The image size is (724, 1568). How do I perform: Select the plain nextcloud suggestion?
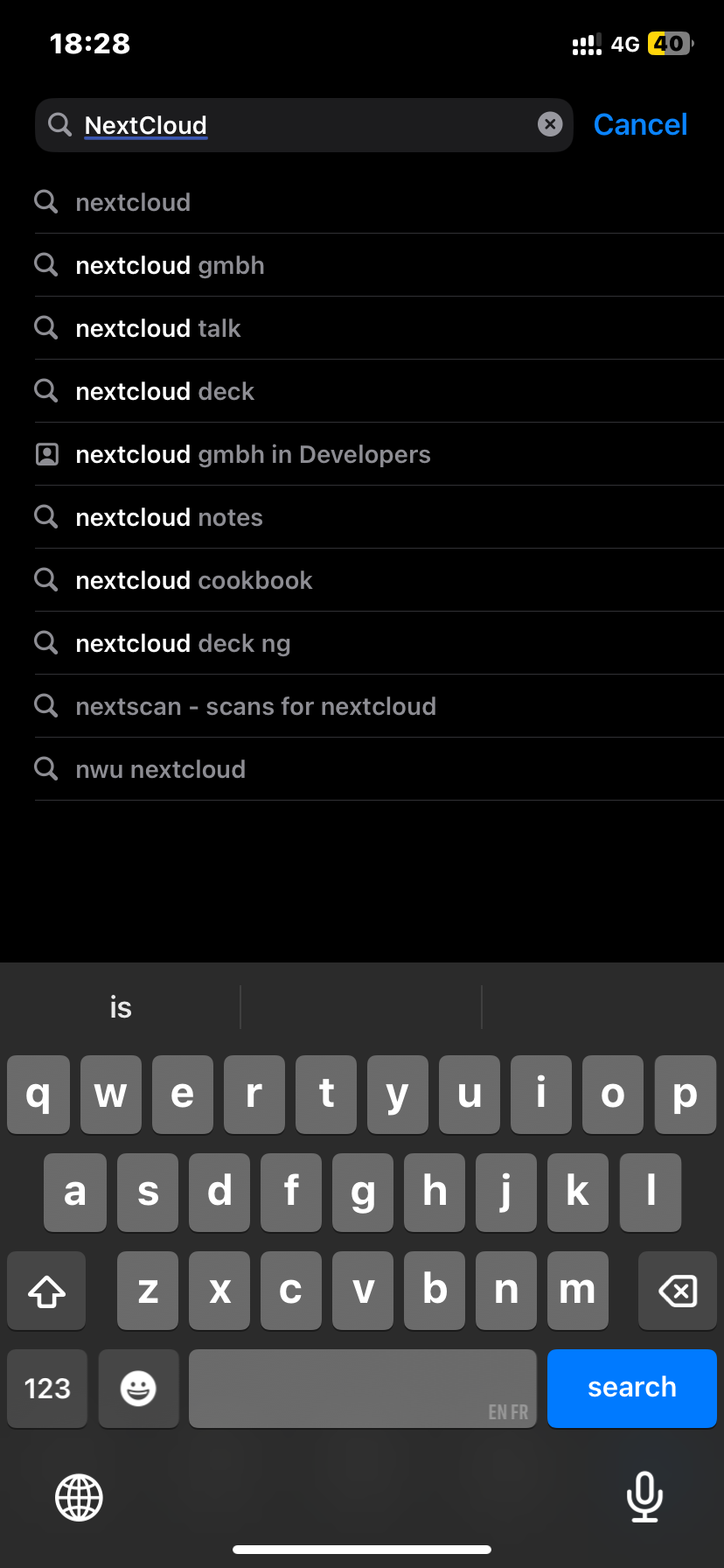coord(379,202)
